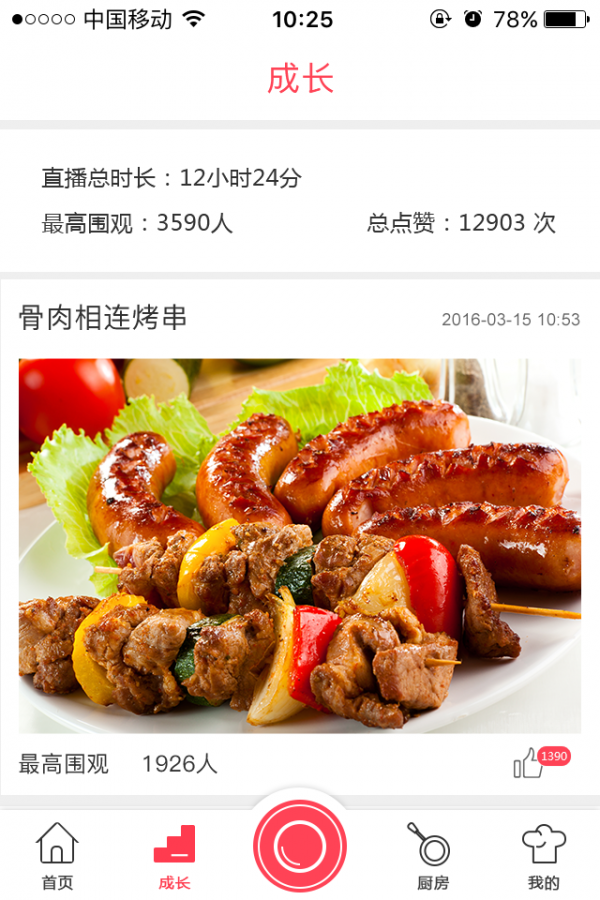Like the 骨肉相连烤串 post
Screen dimensions: 600x900
click(529, 765)
